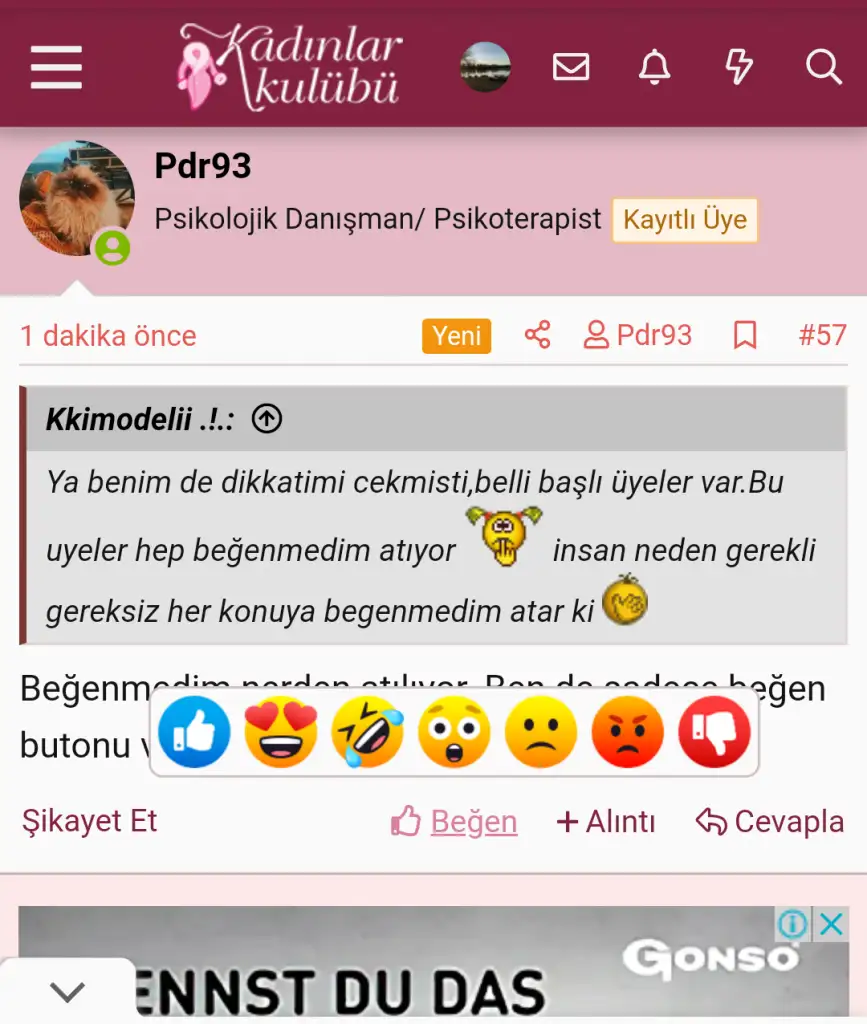
Task: Jump to Kkimodelii's quoted post
Action: pos(266,419)
